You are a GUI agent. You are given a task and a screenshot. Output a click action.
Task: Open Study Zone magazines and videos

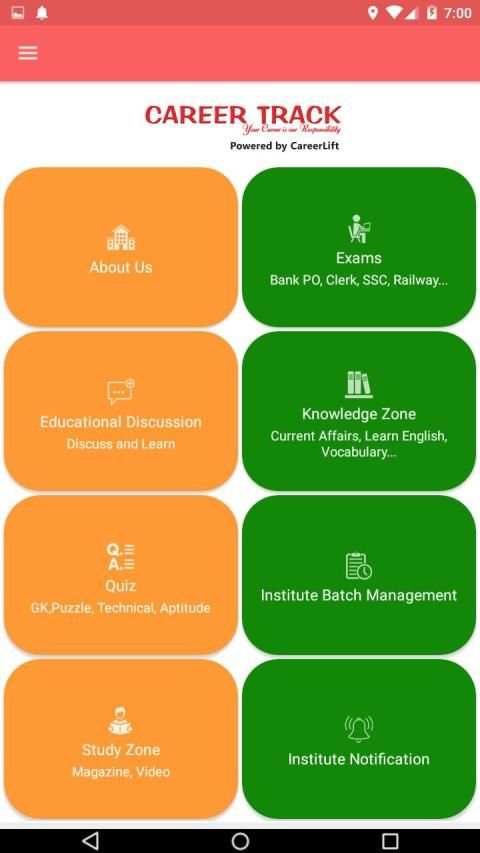tap(121, 739)
